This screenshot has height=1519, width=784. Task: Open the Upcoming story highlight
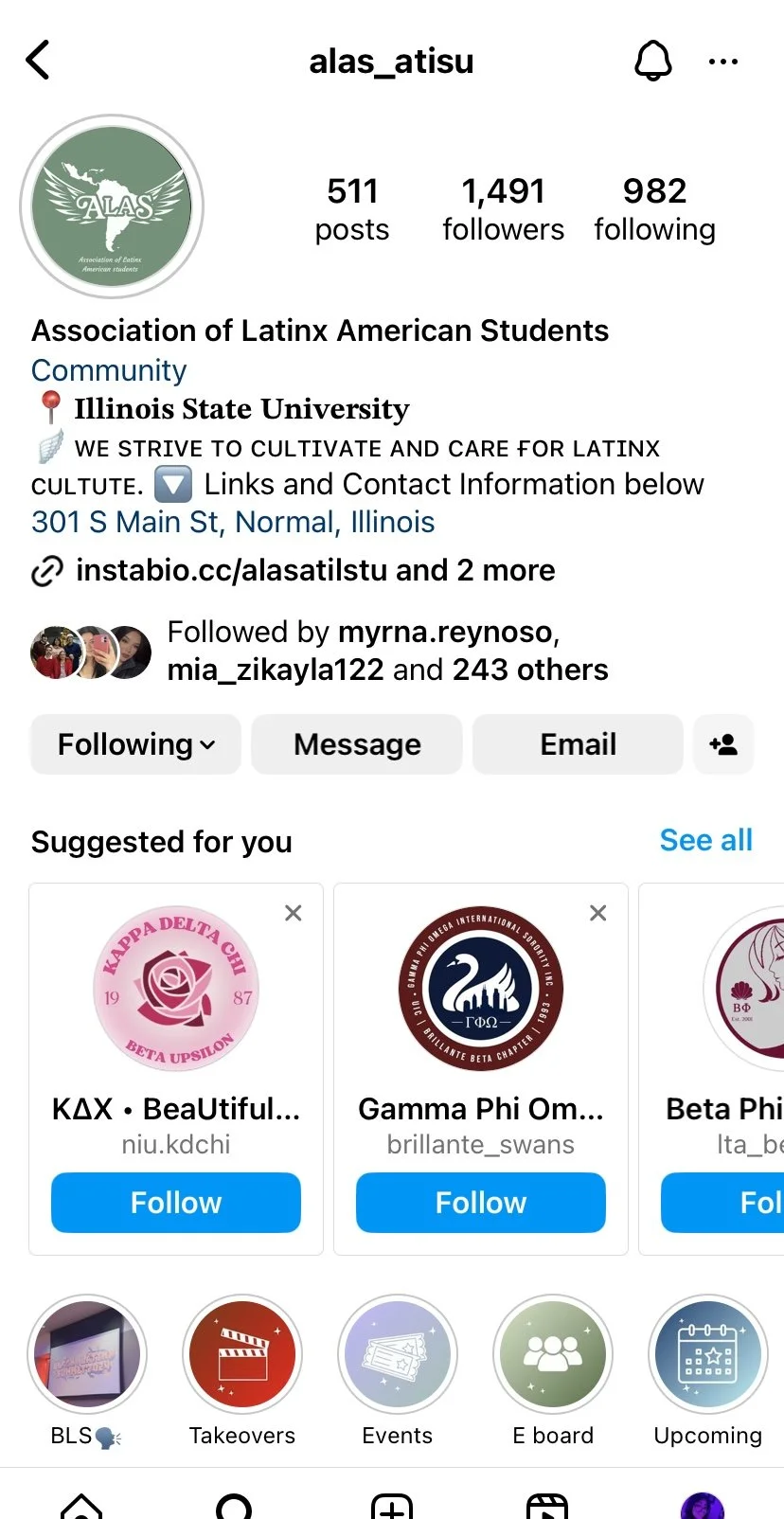click(x=708, y=1370)
